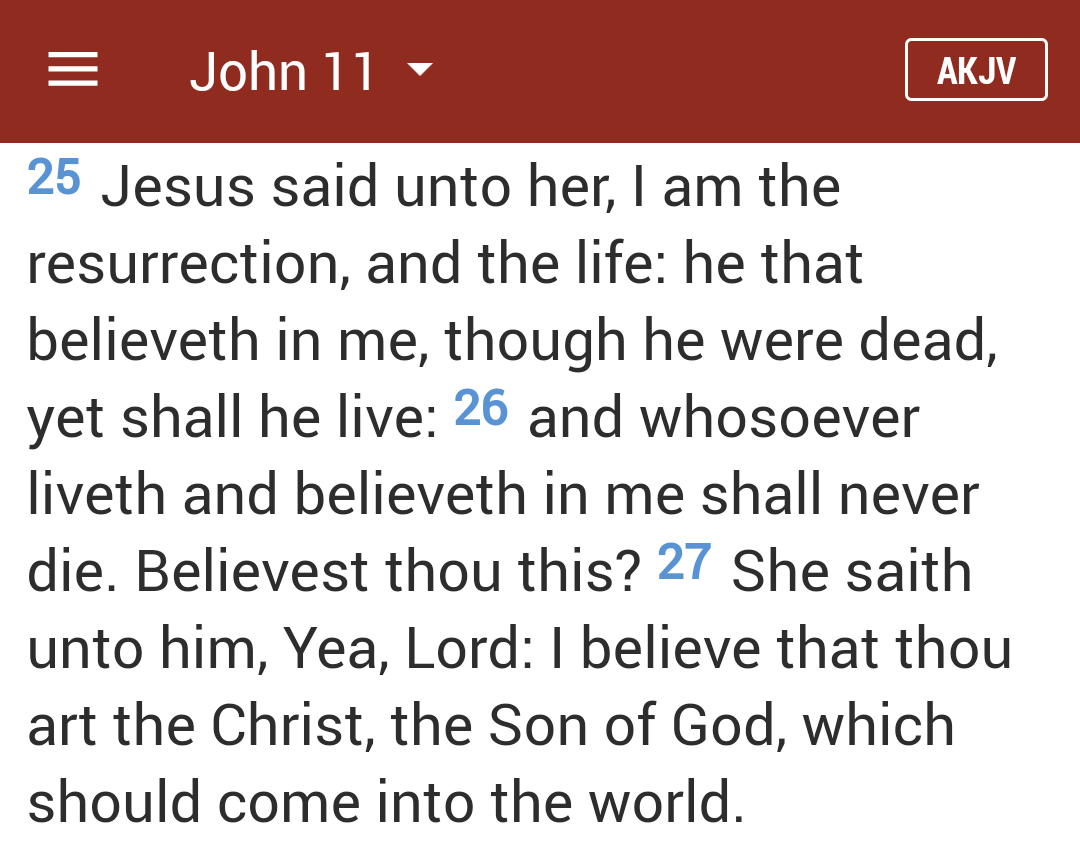Expand the John 11 chapter dropdown
Viewport: 1080px width, 855px height.
[311, 72]
